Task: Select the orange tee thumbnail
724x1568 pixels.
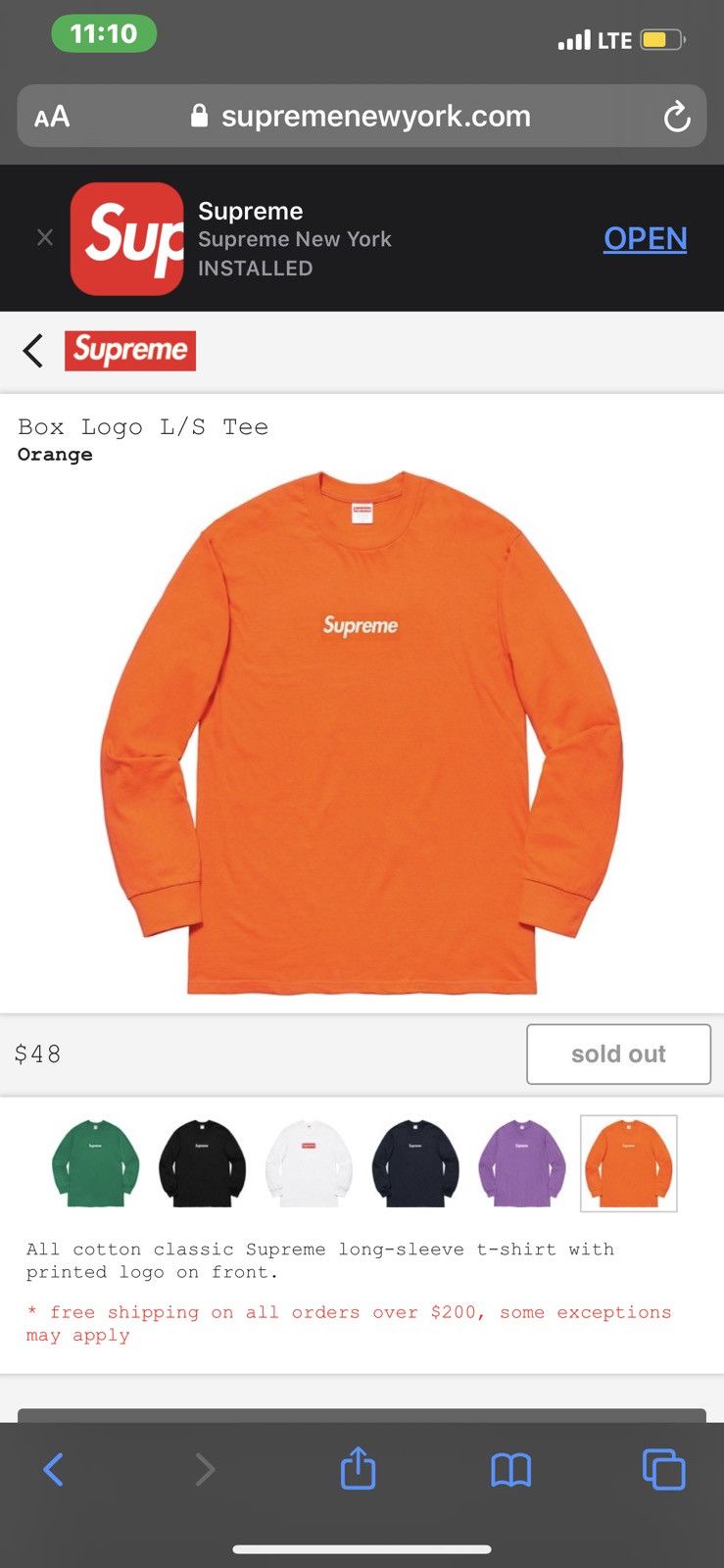Action: (x=629, y=1163)
